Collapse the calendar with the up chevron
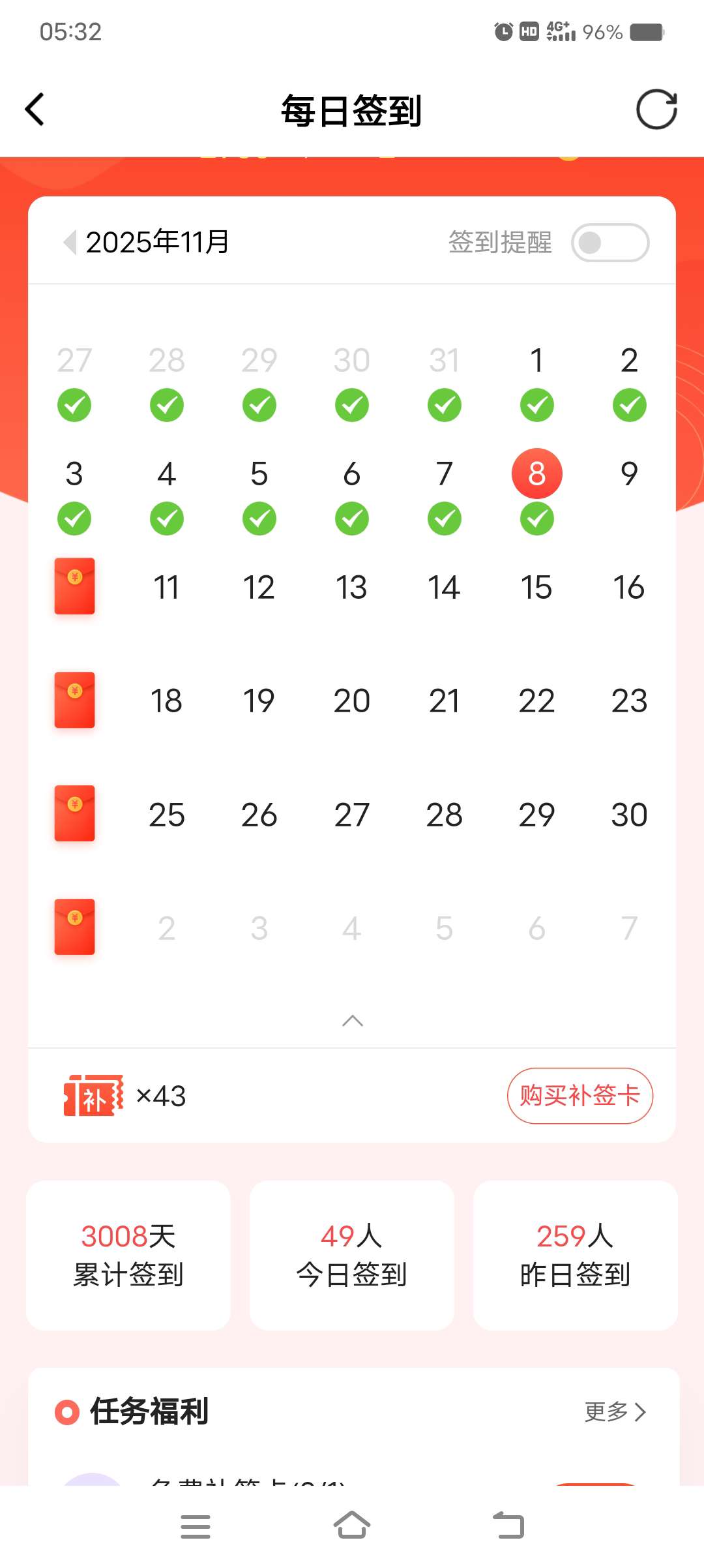Screen dimensions: 704x1568 (x=352, y=1021)
